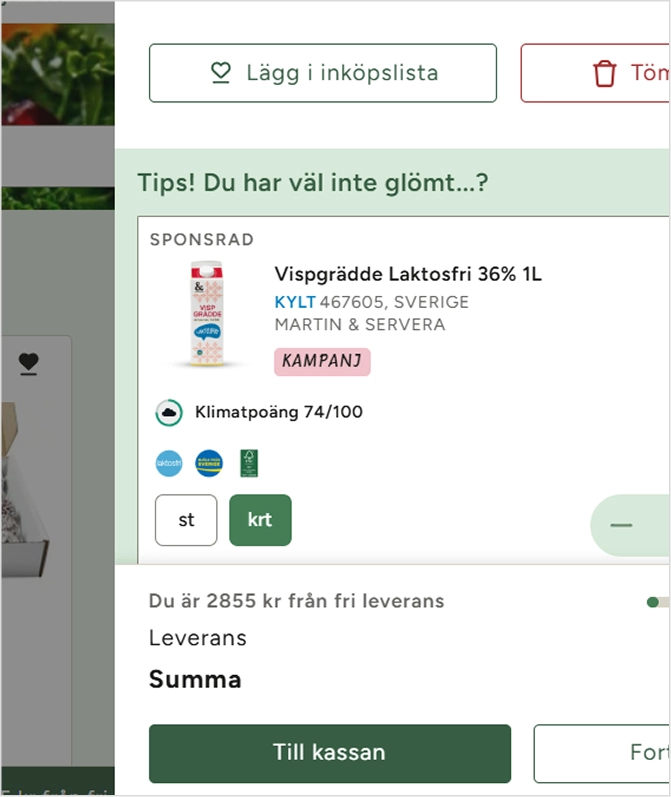Screen dimensions: 671x797
Task: Tap Lägg i inköpslista button
Action: [x=323, y=73]
